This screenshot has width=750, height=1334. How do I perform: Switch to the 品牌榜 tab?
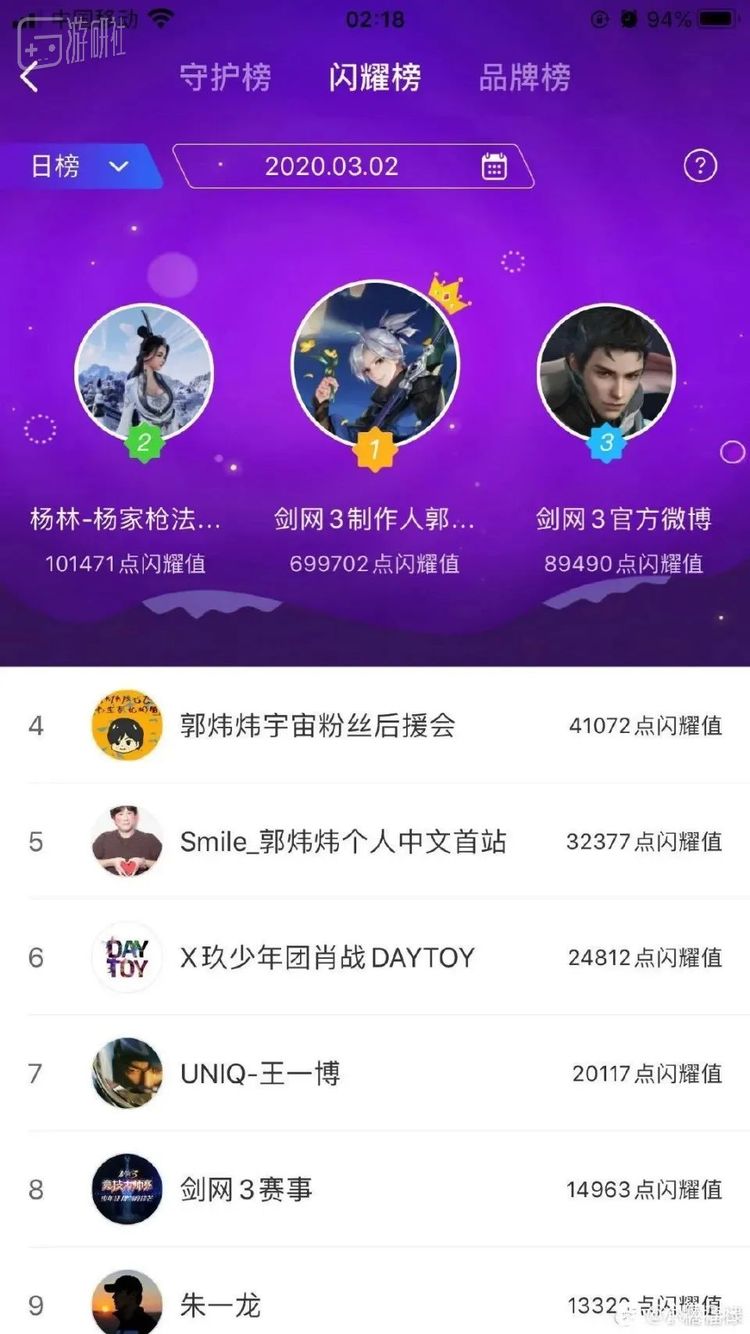pos(524,77)
